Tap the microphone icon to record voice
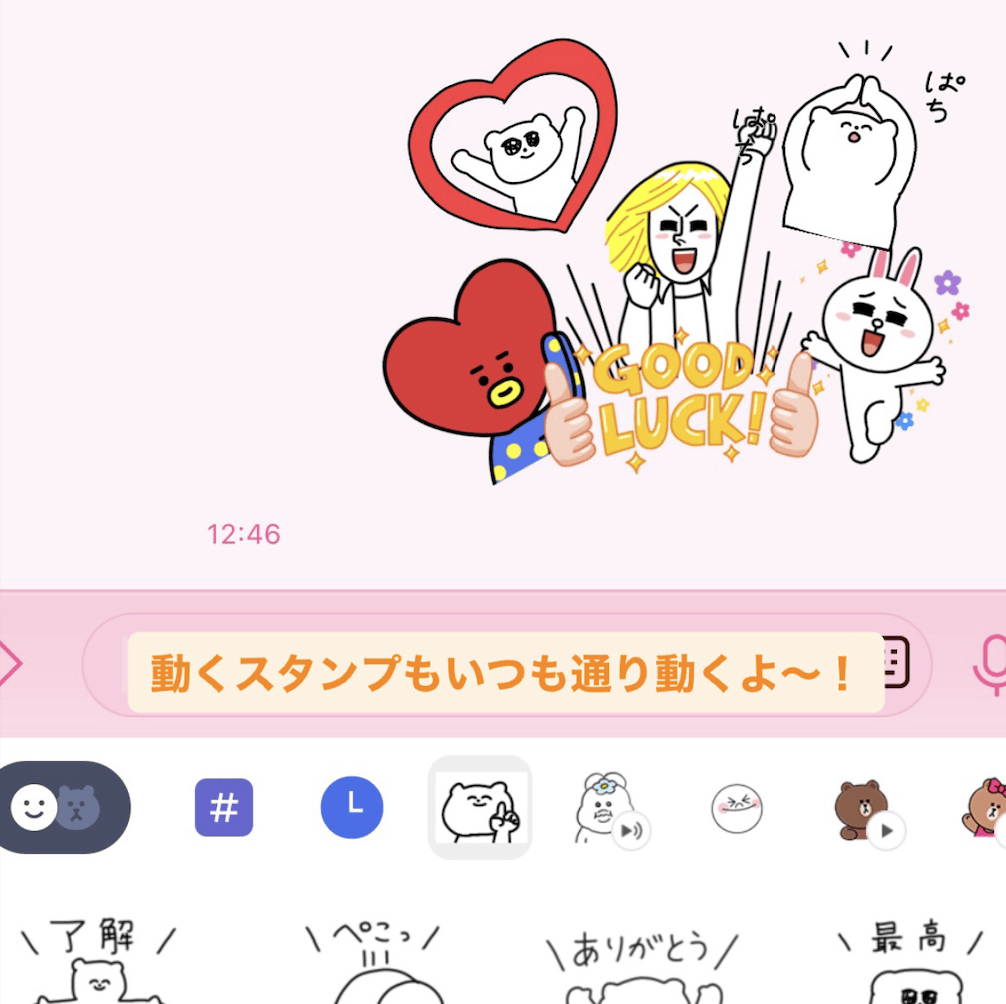Screen dimensions: 1006x1004 tap(990, 665)
